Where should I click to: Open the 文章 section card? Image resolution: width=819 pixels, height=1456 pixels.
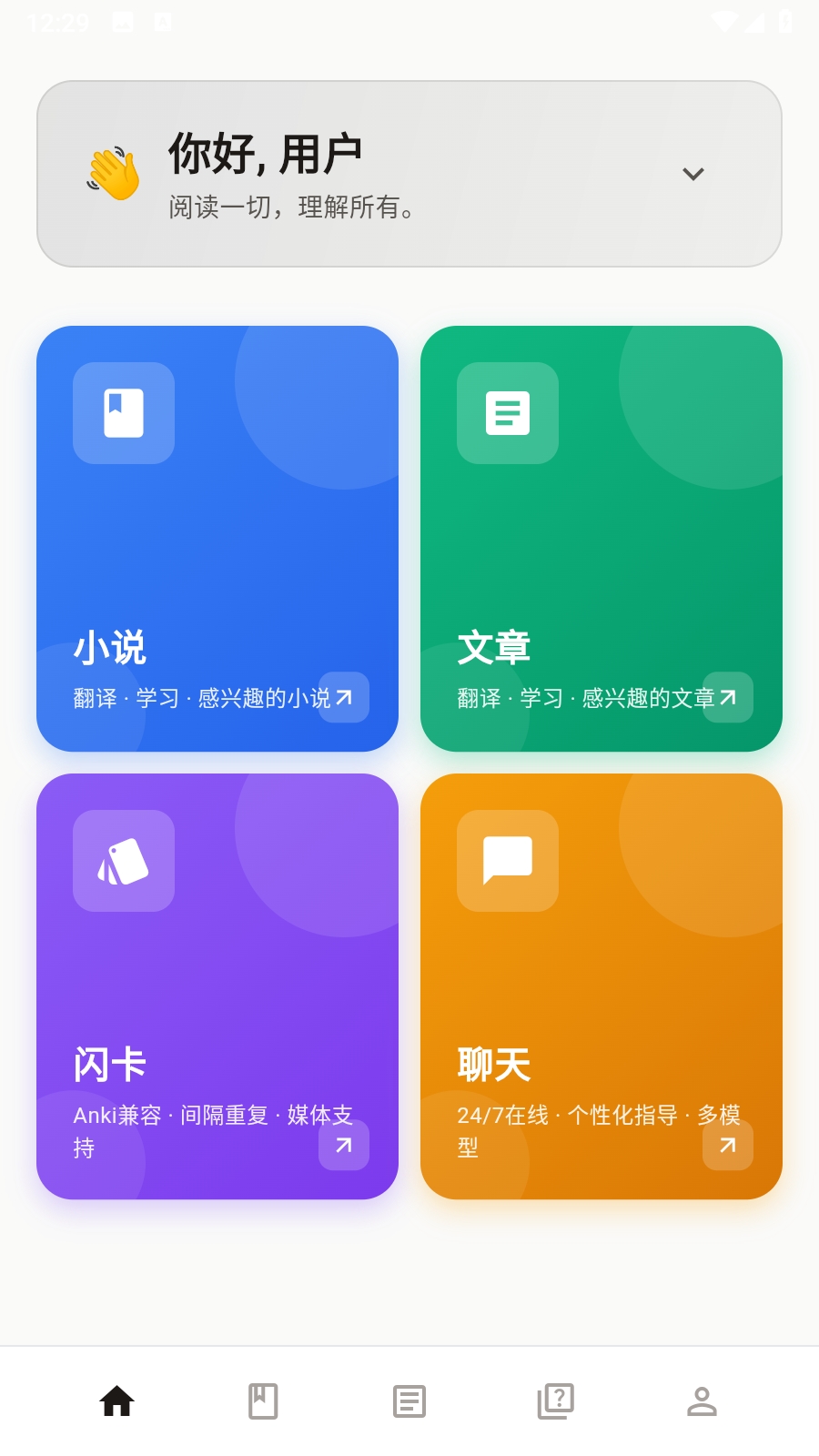click(x=601, y=539)
